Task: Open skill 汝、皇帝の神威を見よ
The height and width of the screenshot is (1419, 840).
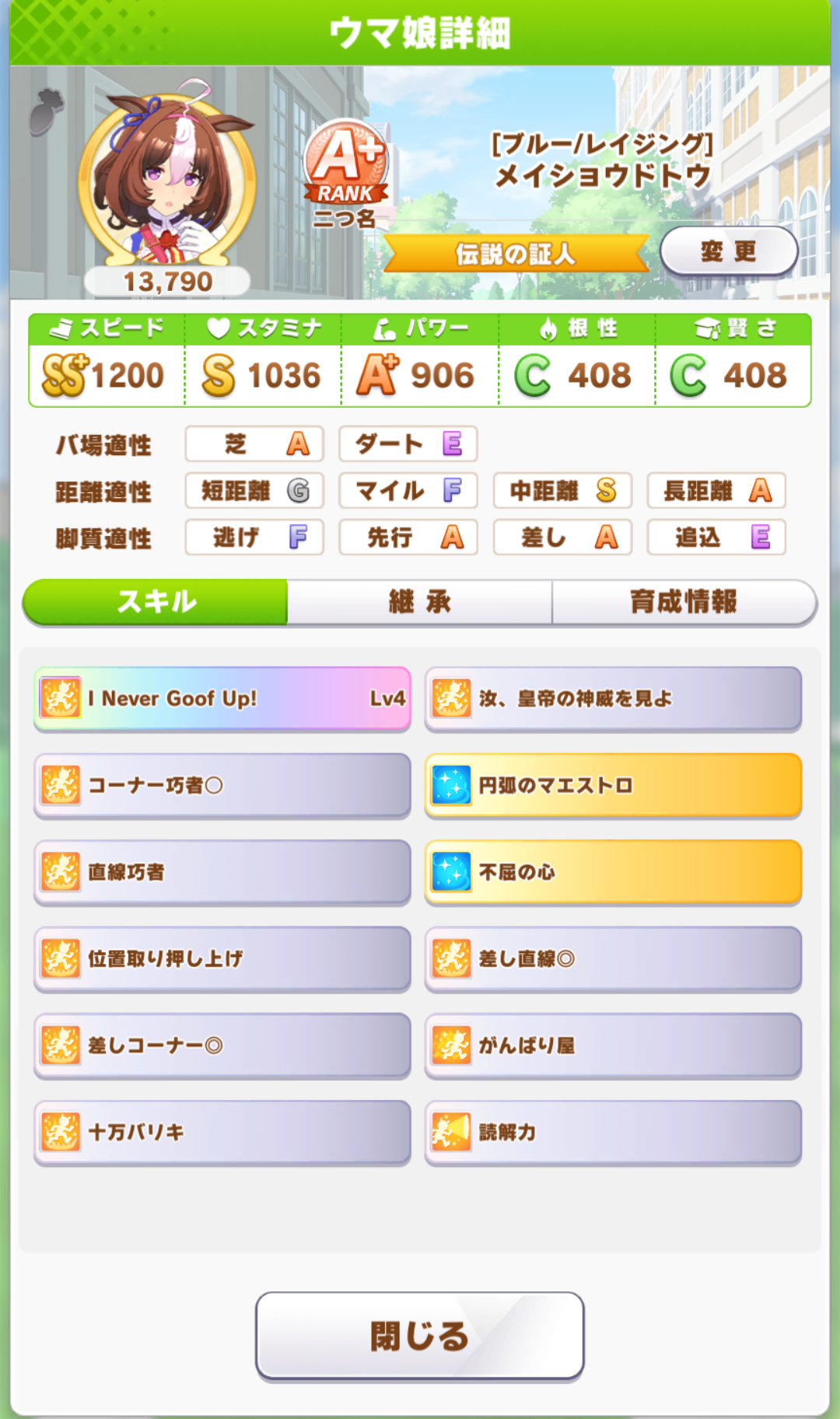Action: pos(613,699)
